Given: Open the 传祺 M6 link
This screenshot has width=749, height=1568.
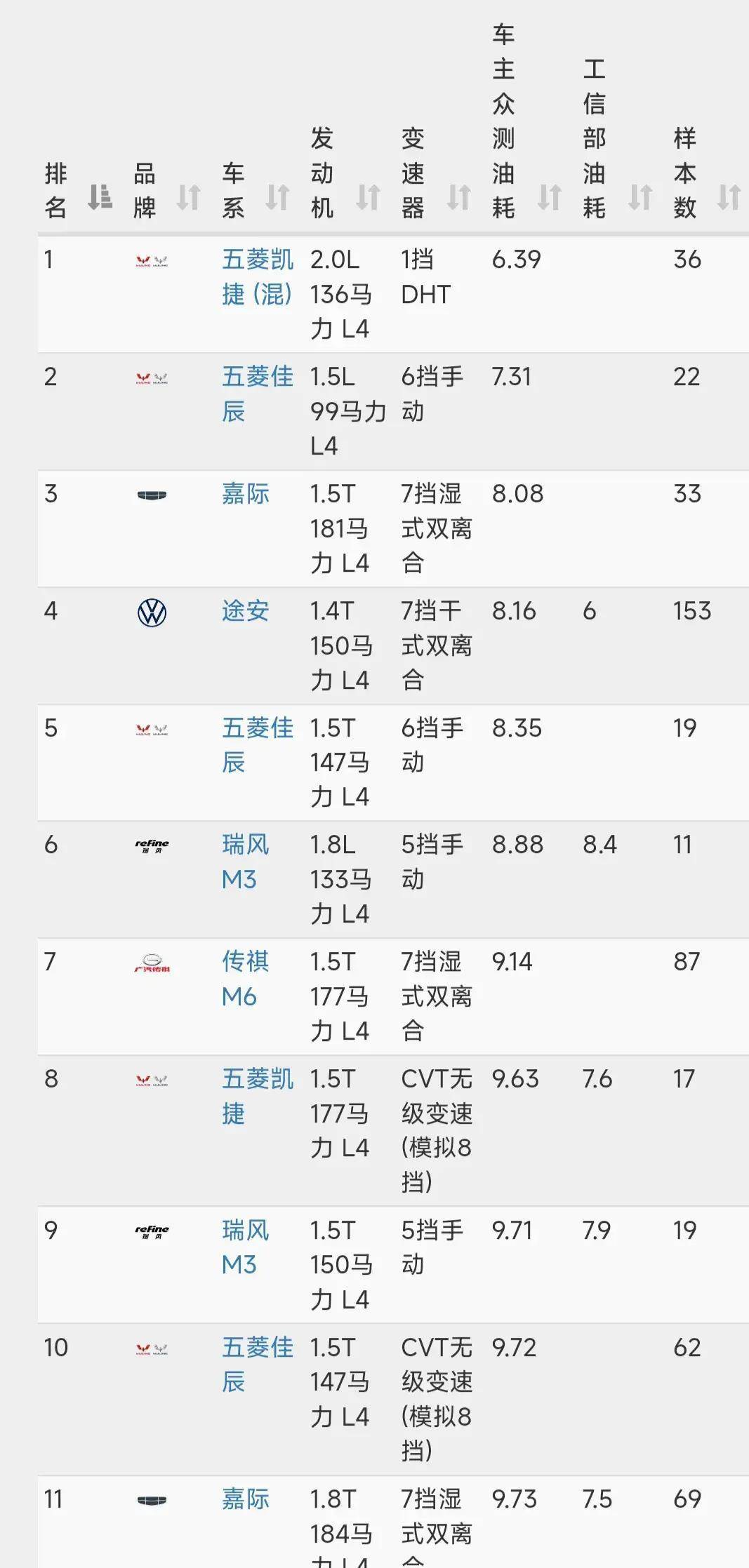Looking at the screenshot, I should coord(246,979).
